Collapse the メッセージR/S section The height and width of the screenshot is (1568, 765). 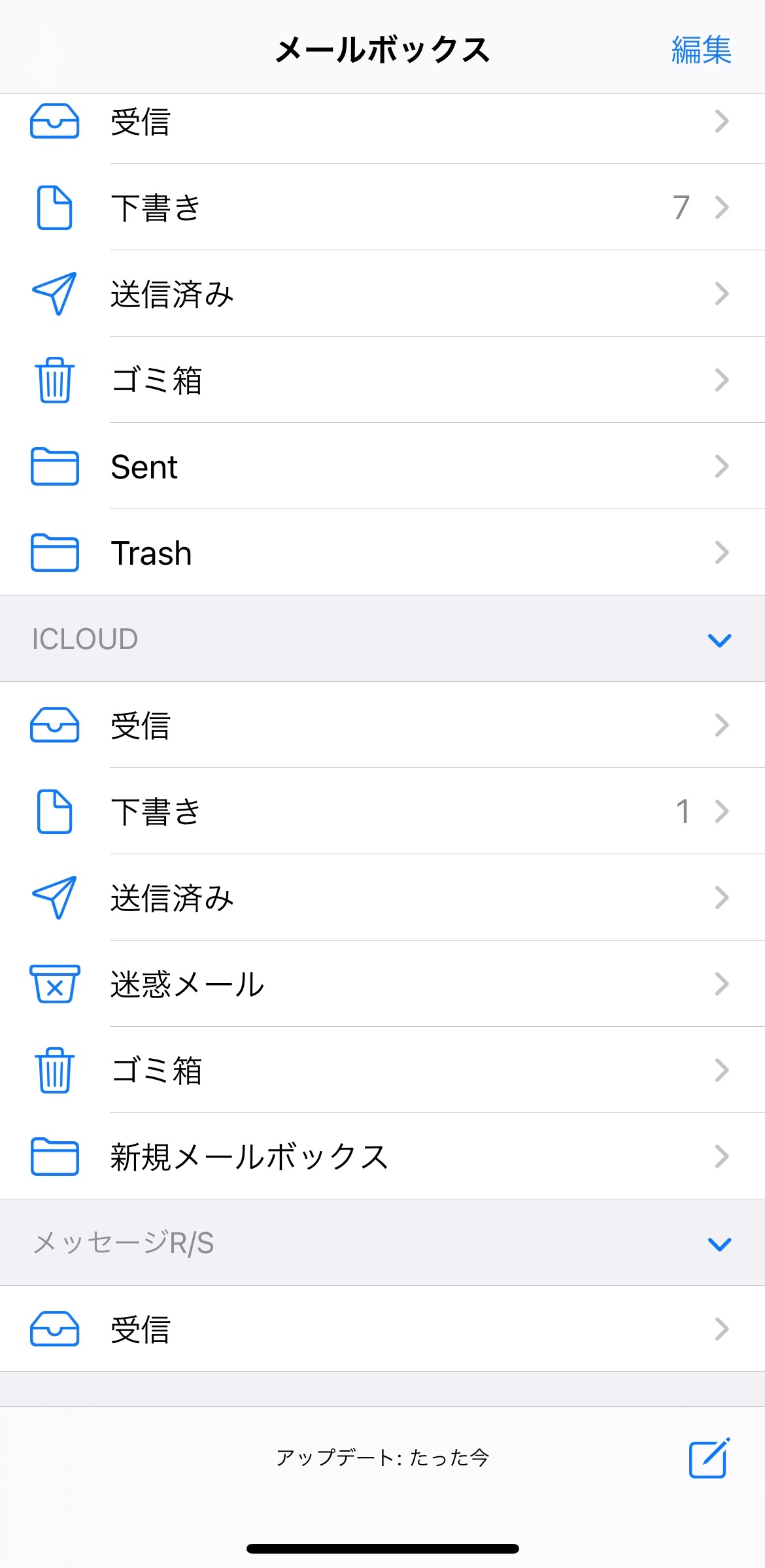(x=719, y=1243)
